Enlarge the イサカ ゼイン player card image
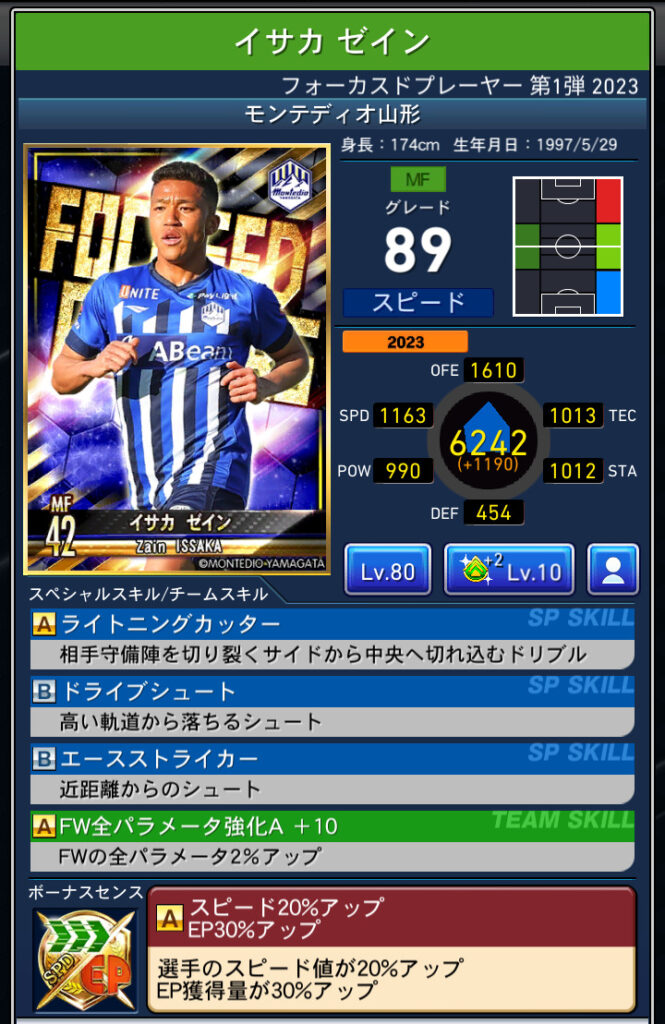The image size is (665, 1024). pos(177,360)
